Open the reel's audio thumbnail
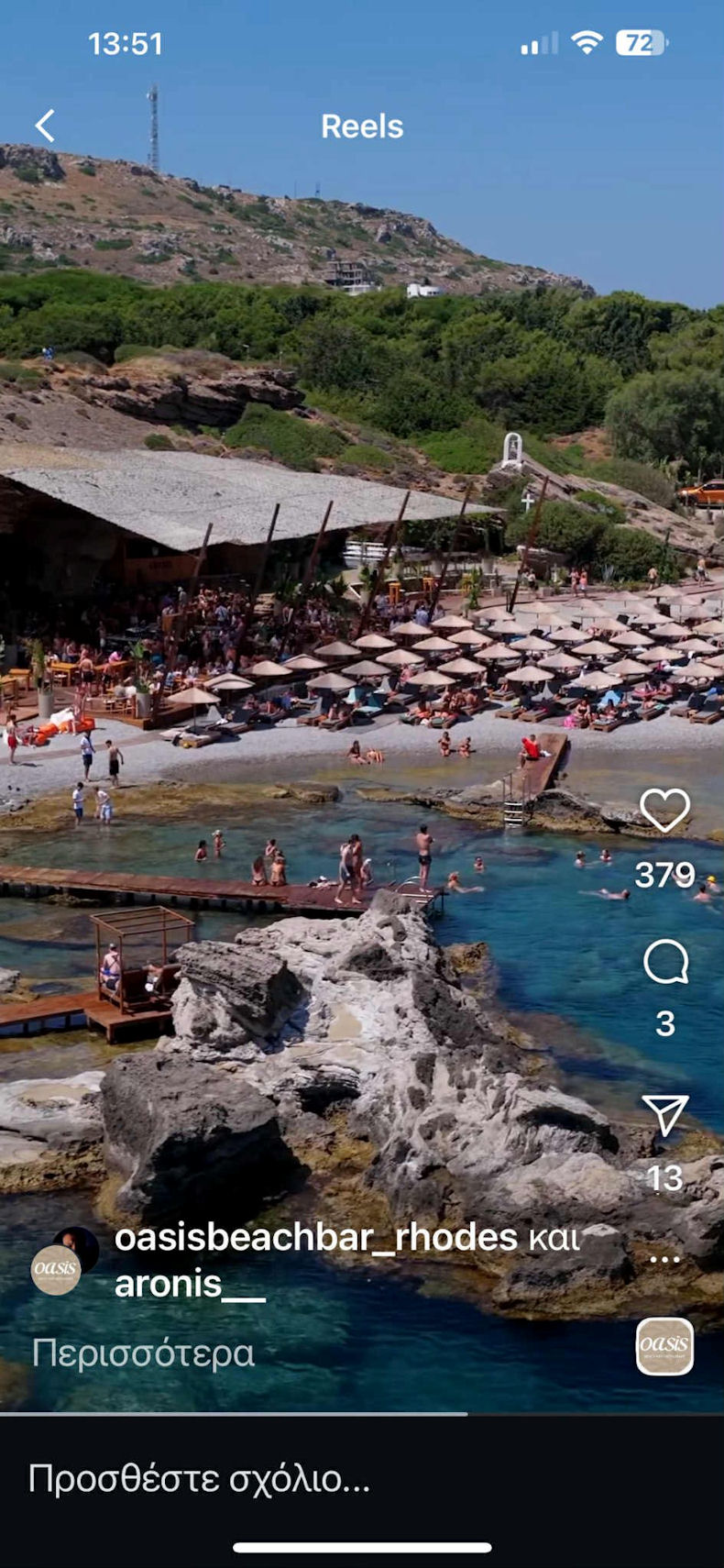The image size is (724, 1568). (x=664, y=1346)
